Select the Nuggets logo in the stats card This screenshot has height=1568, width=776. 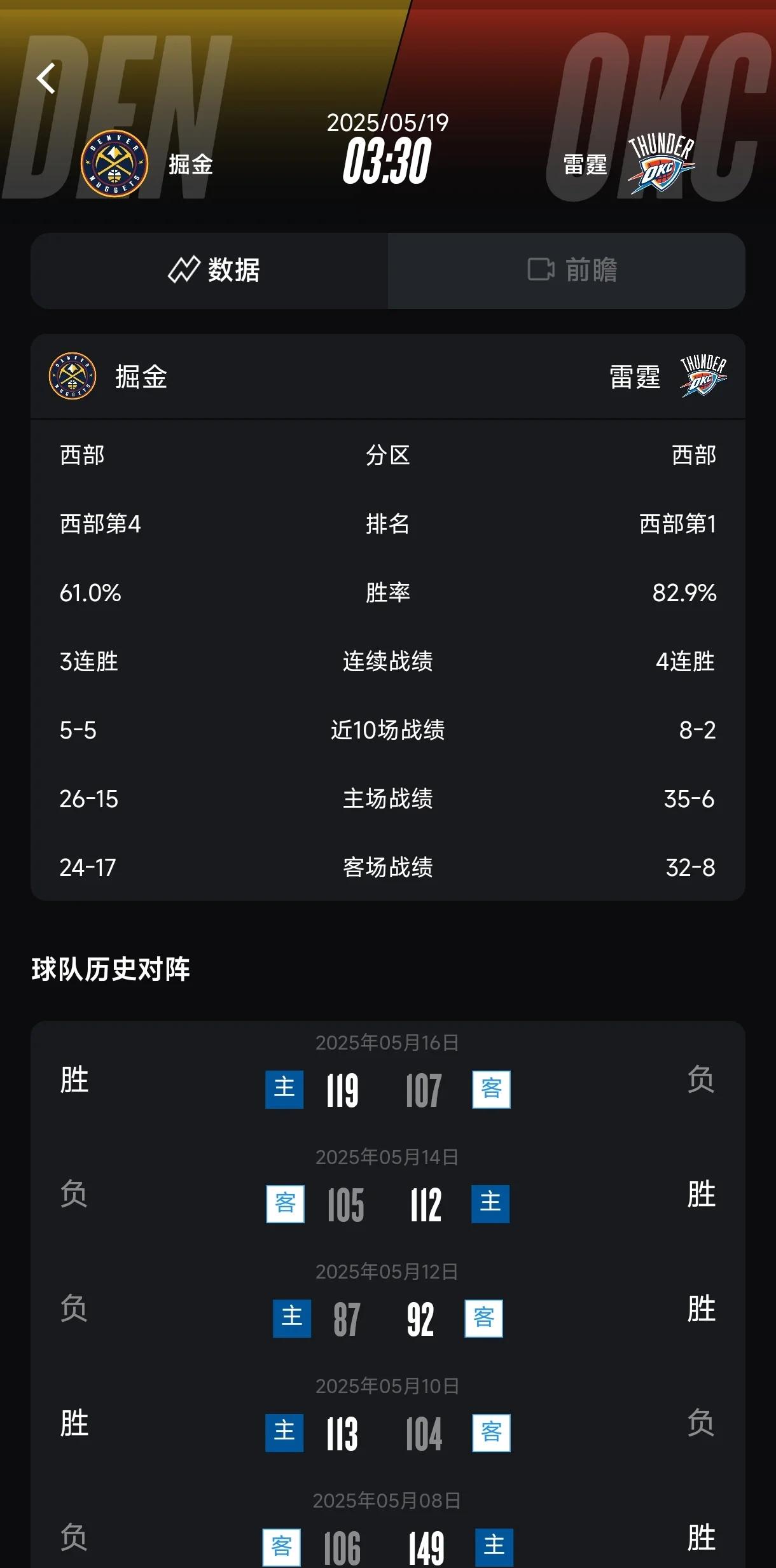72,377
